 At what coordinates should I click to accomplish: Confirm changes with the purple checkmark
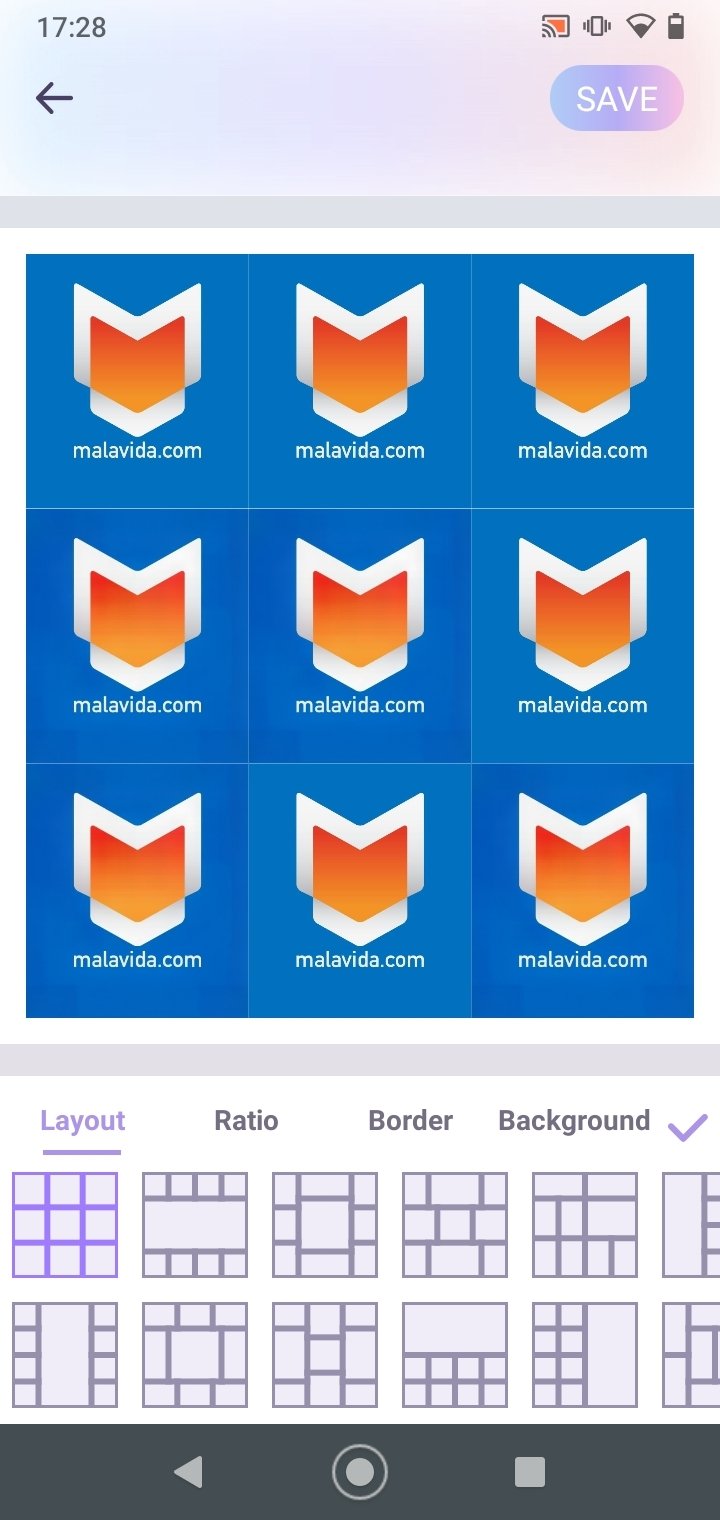(x=687, y=1127)
